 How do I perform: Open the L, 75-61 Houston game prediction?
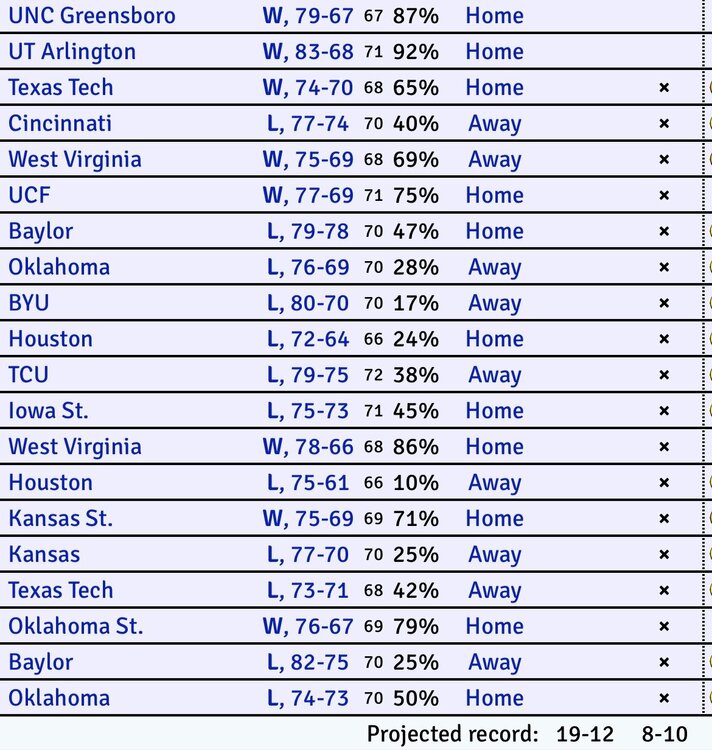point(308,483)
